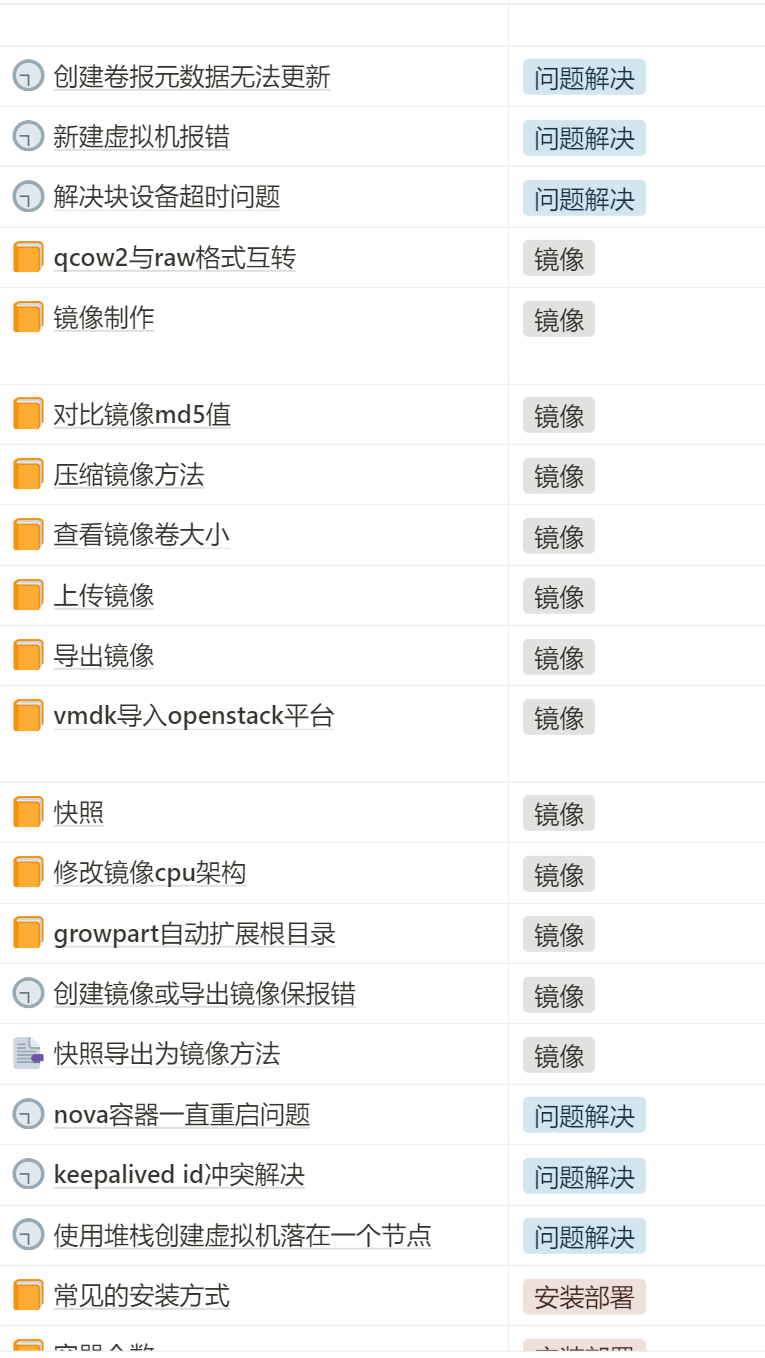This screenshot has width=765, height=1358.
Task: Click the folder icon next to 快照
Action: tap(27, 812)
